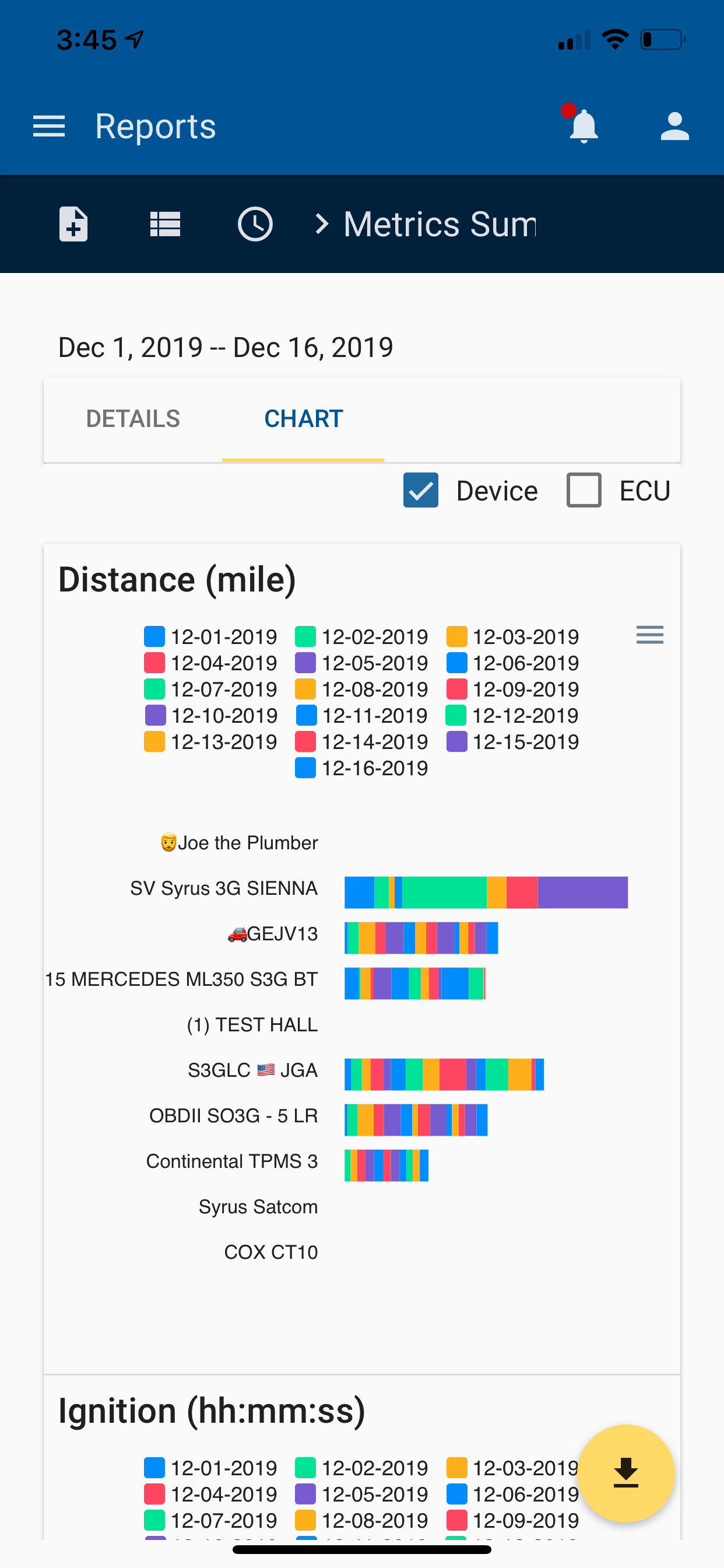The width and height of the screenshot is (724, 1568).
Task: Enable the ECU checkbox
Action: click(584, 490)
